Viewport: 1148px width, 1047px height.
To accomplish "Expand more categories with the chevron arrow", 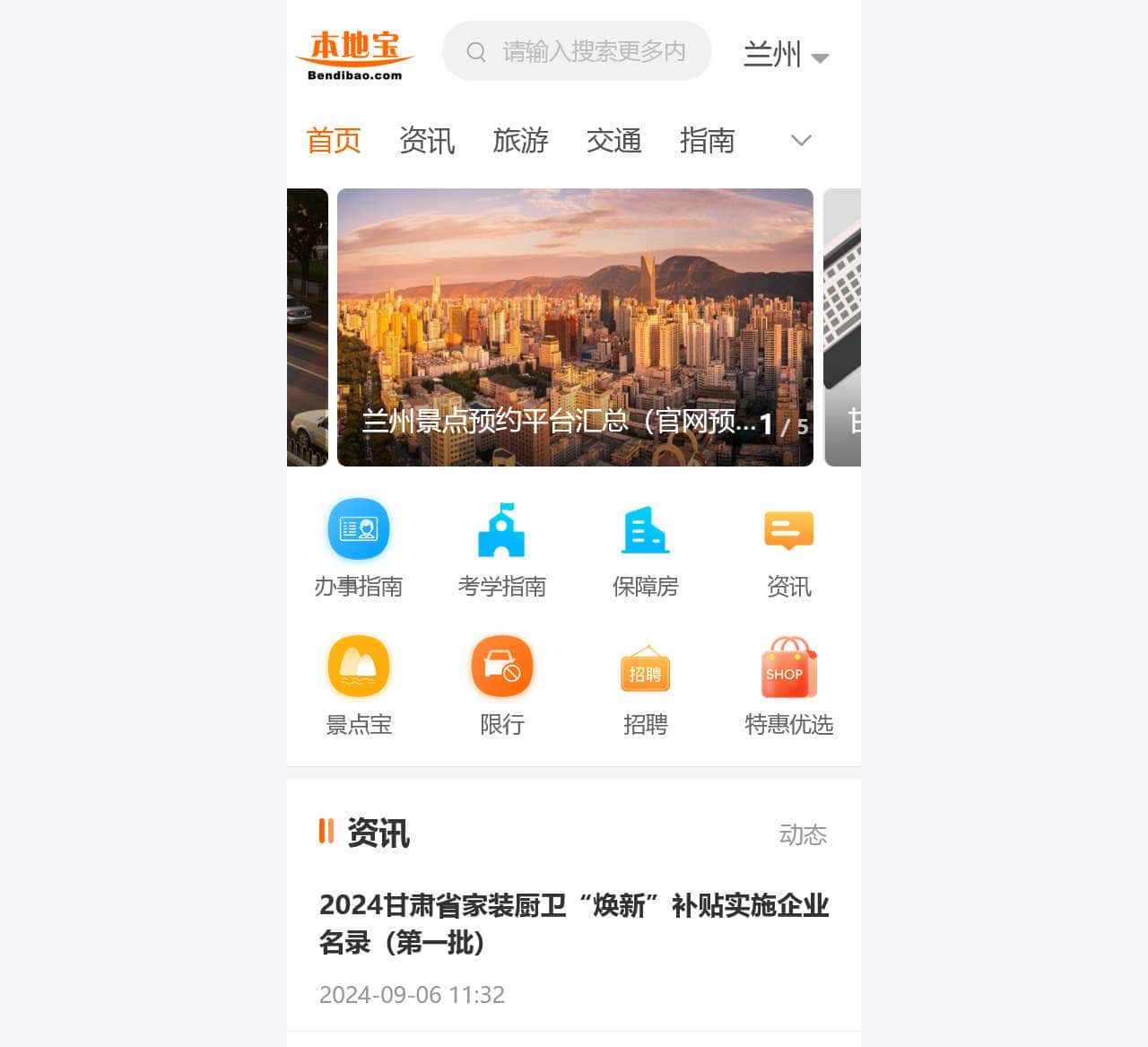I will point(801,140).
